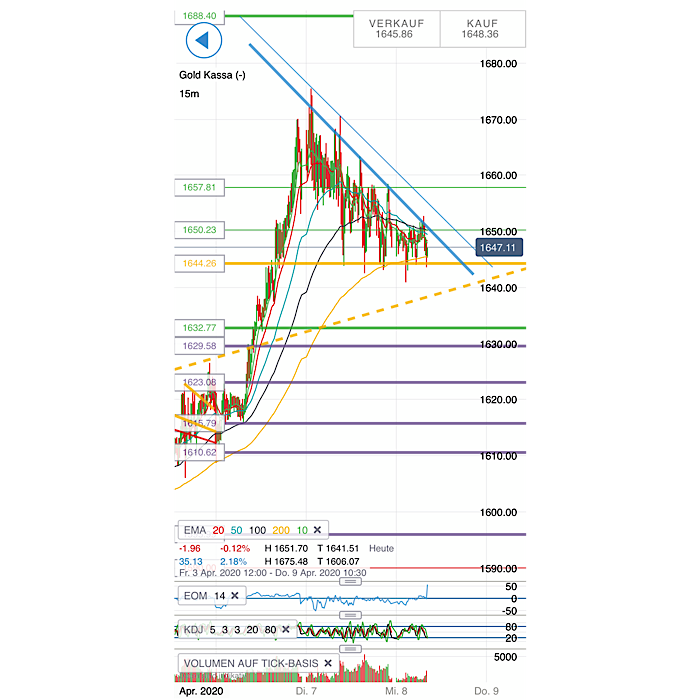
Task: Open the VERKAUF sell order at 1645.86
Action: (x=395, y=29)
